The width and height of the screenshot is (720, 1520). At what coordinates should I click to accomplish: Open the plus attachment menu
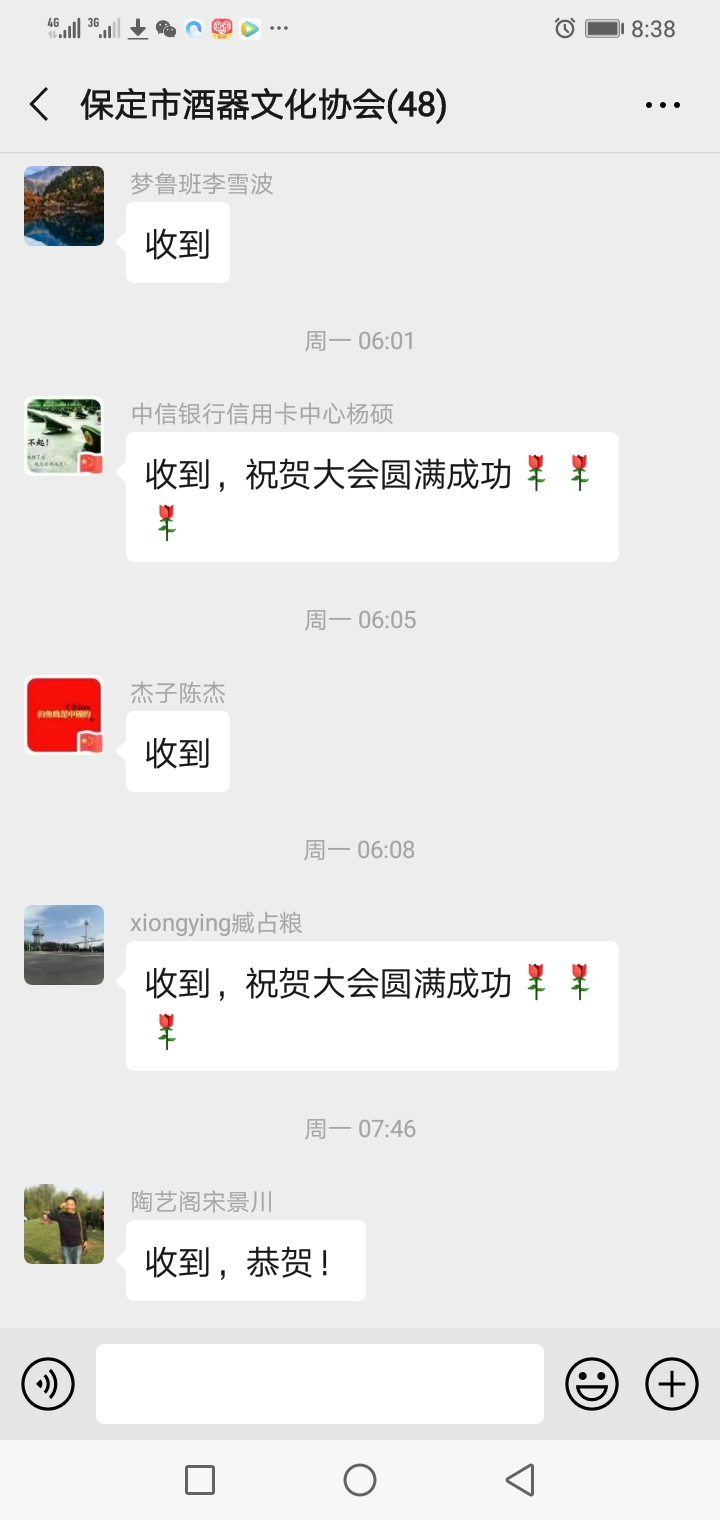672,1384
